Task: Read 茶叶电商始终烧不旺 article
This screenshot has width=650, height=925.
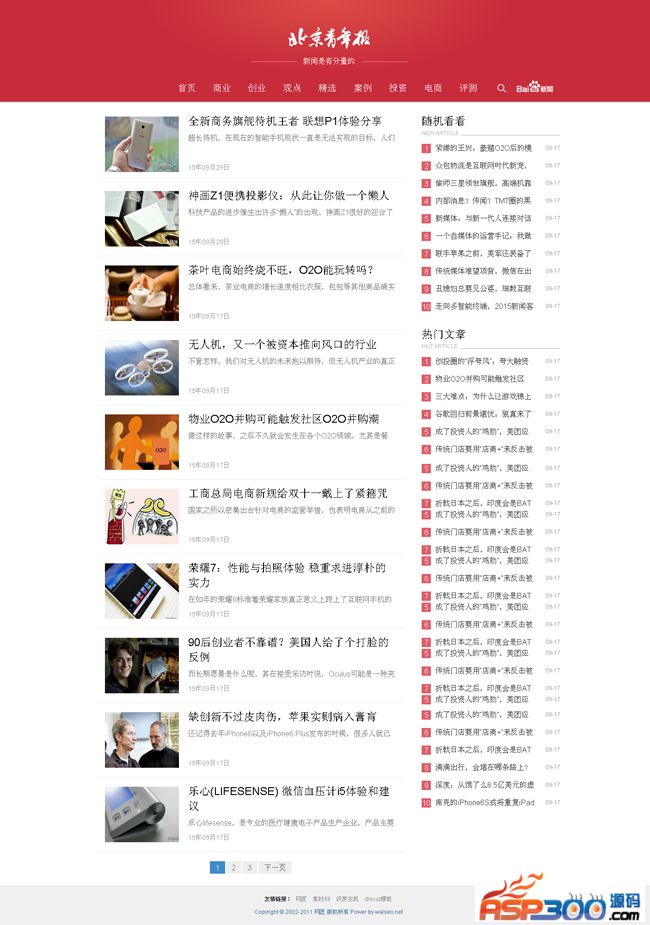Action: tap(281, 270)
